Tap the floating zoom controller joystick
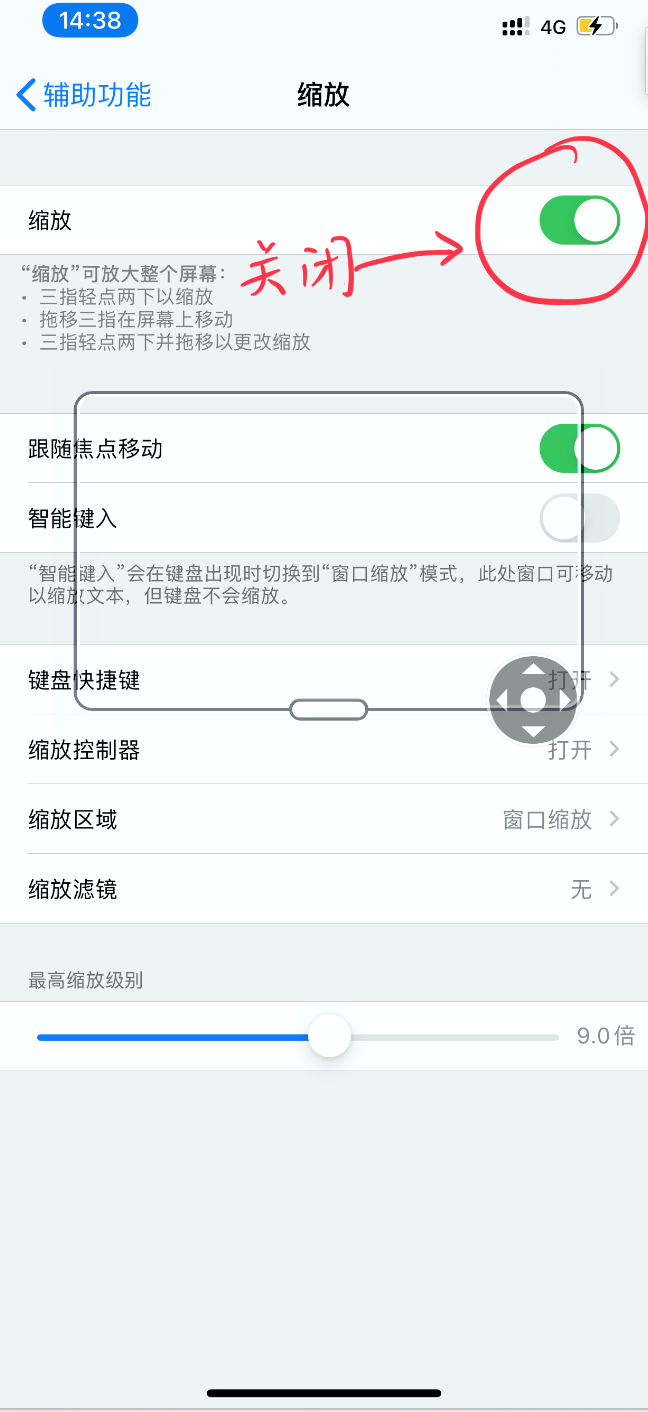This screenshot has width=648, height=1412. tap(533, 700)
